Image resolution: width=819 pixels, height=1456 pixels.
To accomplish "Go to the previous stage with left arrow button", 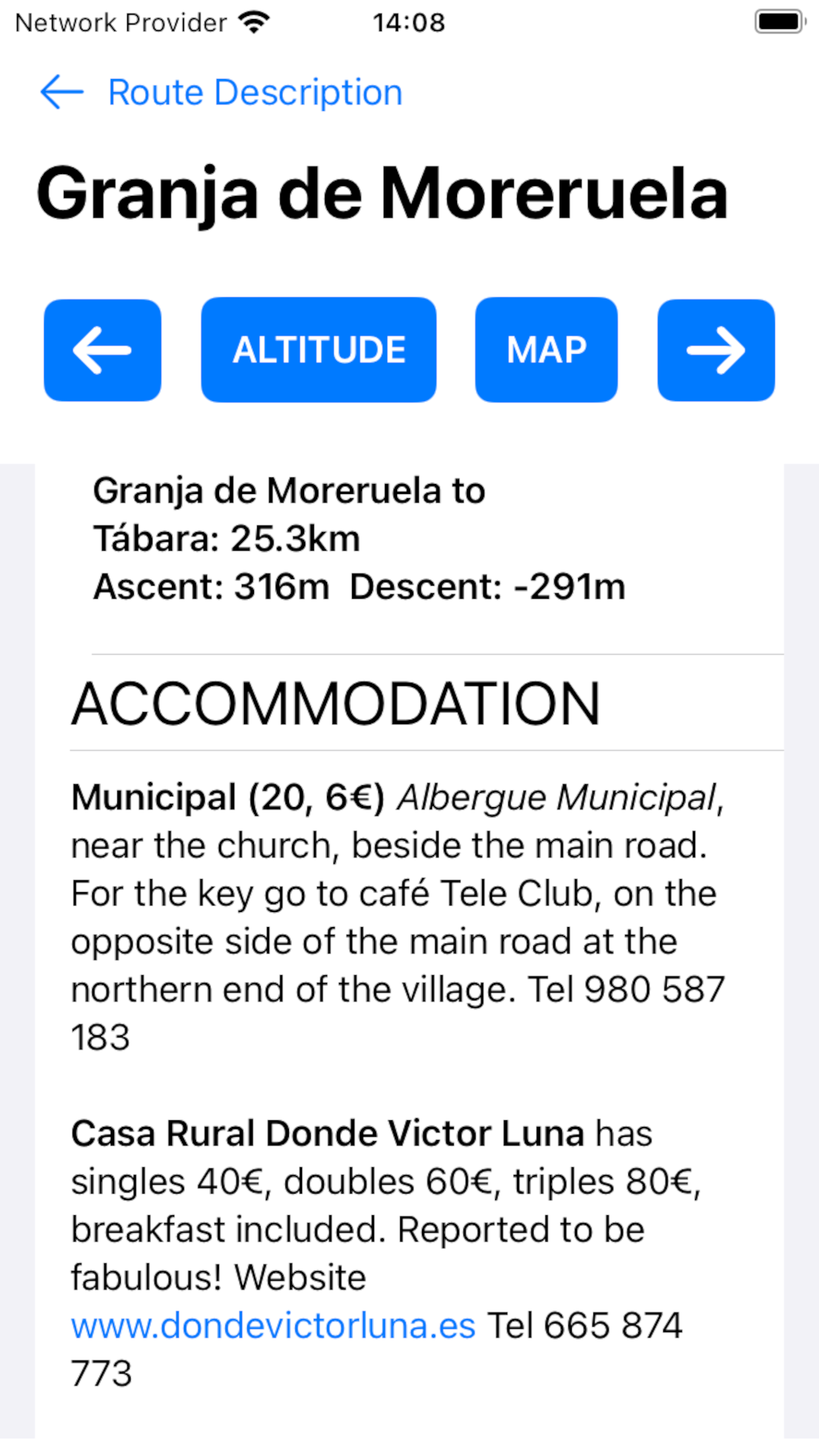I will (x=102, y=350).
